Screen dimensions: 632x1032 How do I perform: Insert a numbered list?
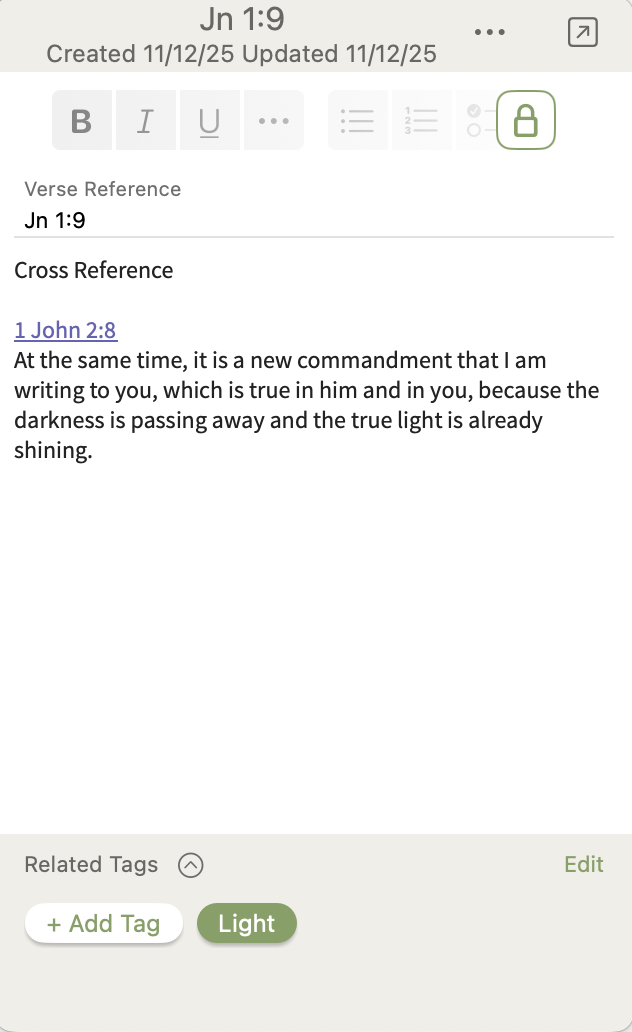click(421, 121)
